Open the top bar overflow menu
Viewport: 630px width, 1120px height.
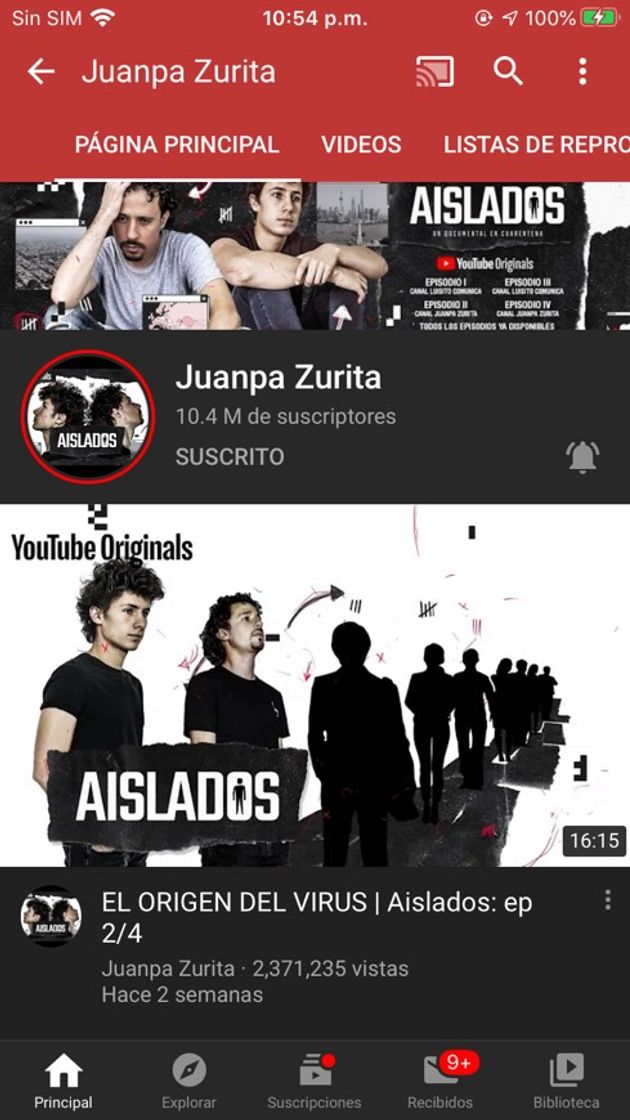click(x=582, y=72)
